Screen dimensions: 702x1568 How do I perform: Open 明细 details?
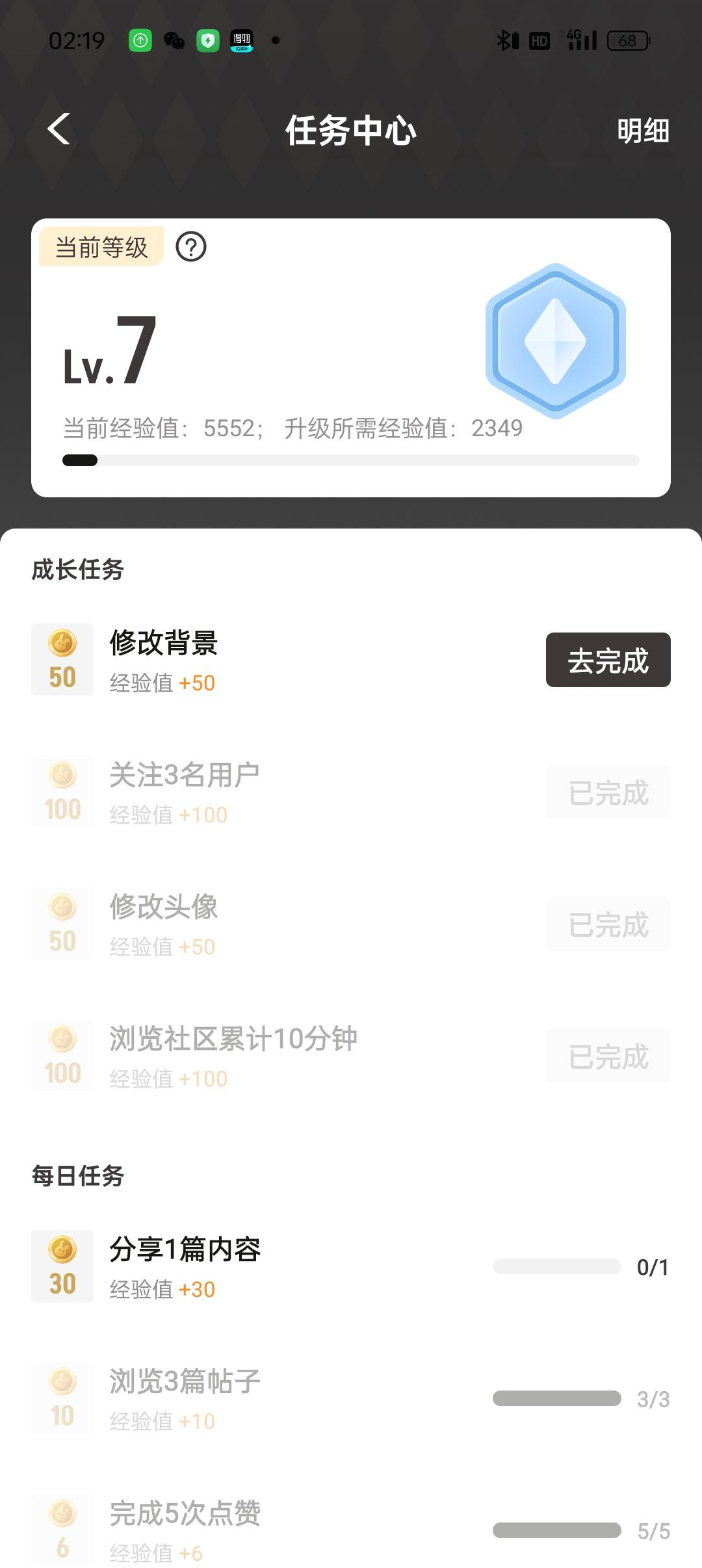coord(642,131)
